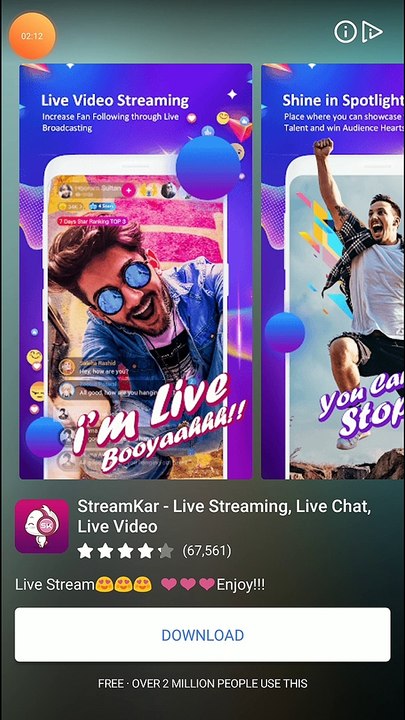This screenshot has width=405, height=720.
Task: Open the AdChoices play-triangle icon
Action: point(372,32)
